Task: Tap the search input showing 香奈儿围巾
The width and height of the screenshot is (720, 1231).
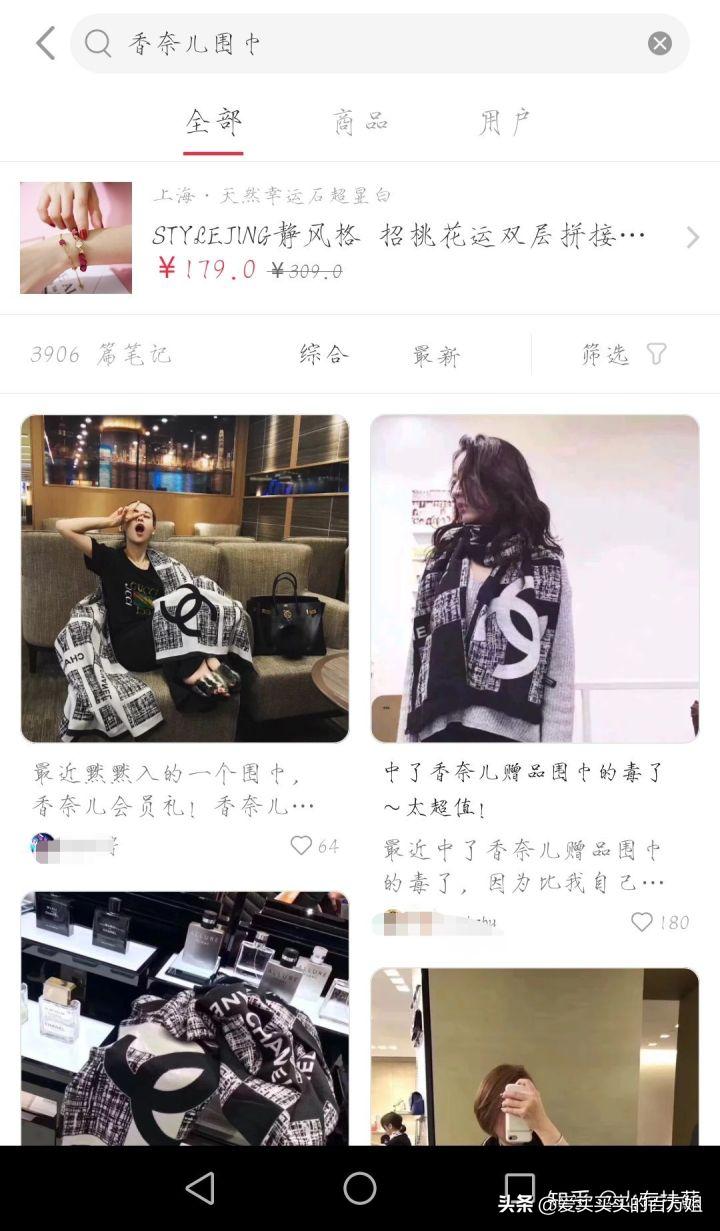Action: (300, 44)
